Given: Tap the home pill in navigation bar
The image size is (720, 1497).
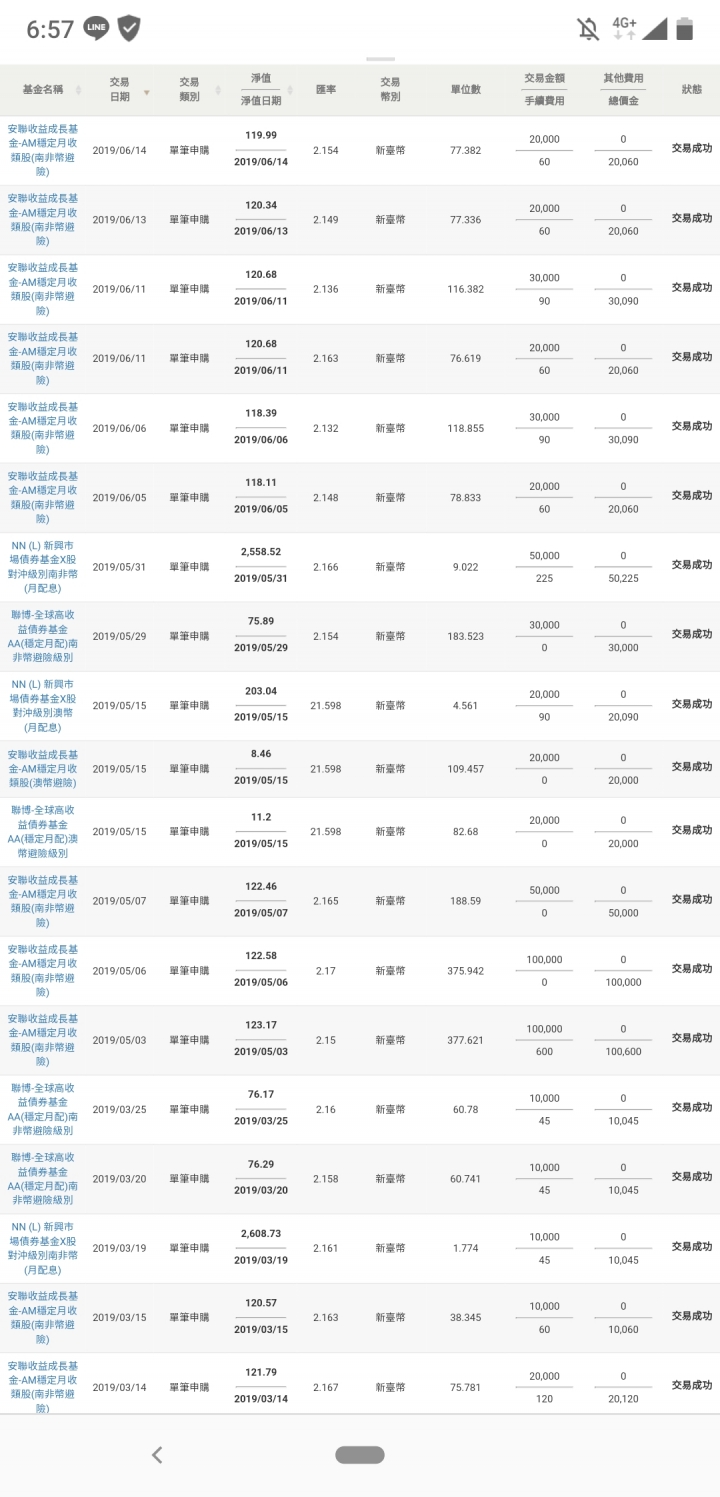Looking at the screenshot, I should click(360, 1455).
